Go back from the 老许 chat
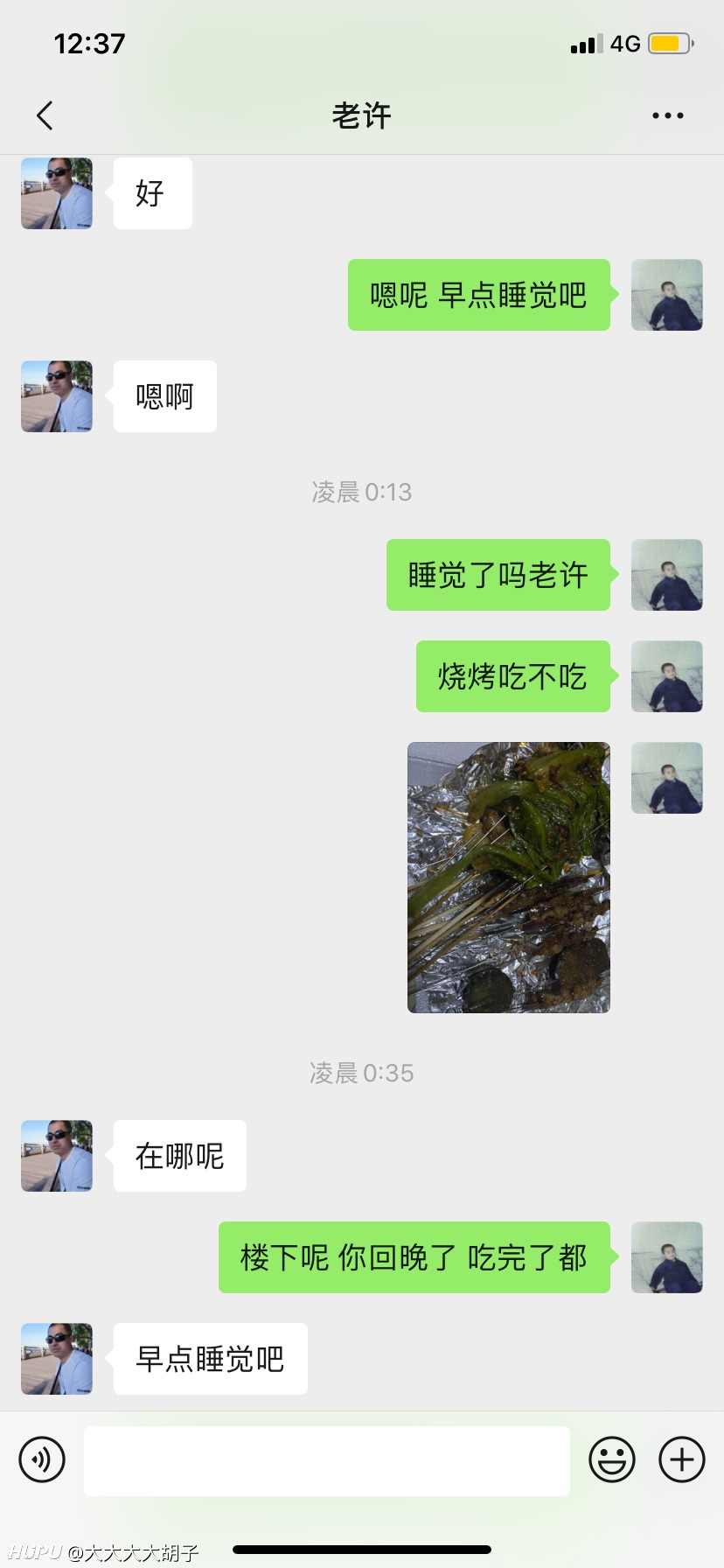Viewport: 724px width, 1568px height. tap(45, 115)
